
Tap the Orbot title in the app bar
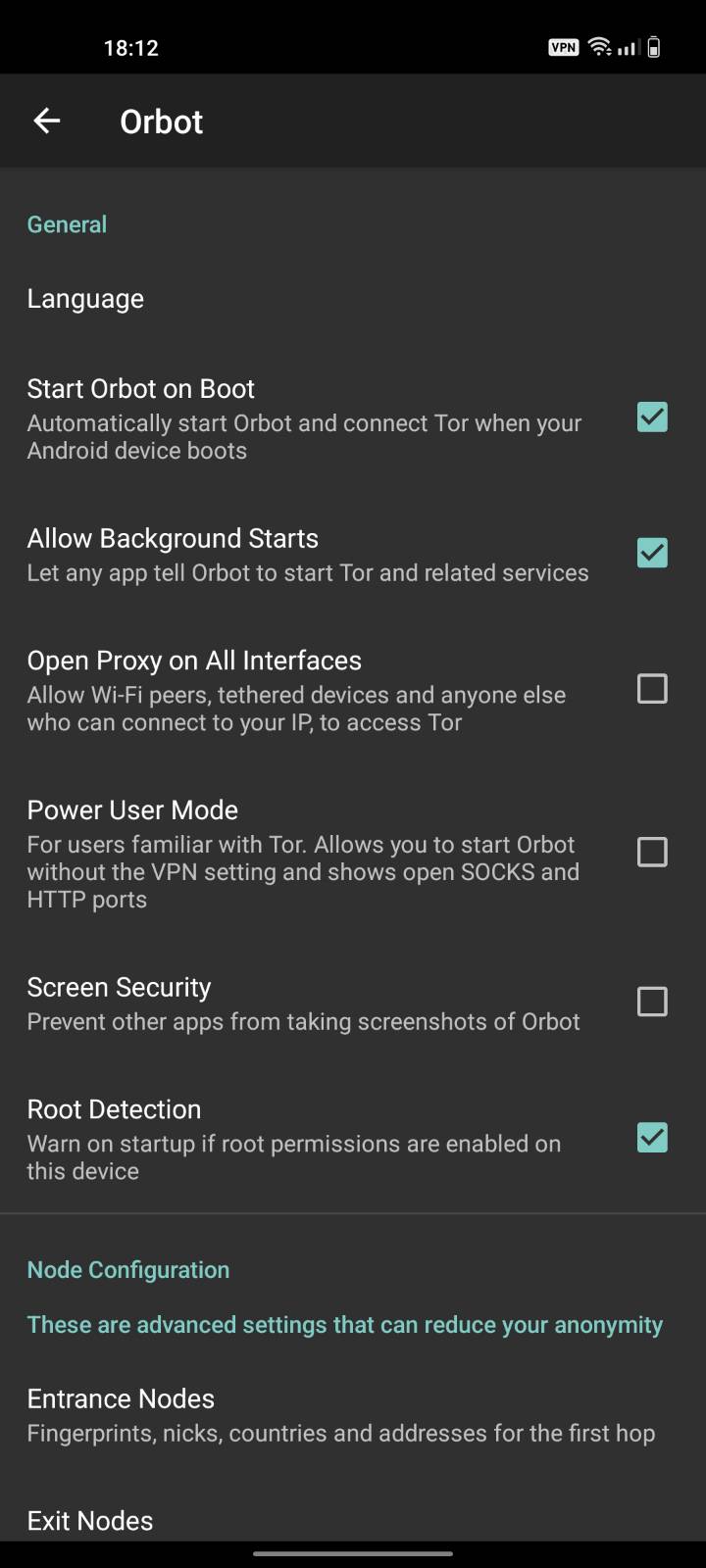pyautogui.click(x=161, y=121)
